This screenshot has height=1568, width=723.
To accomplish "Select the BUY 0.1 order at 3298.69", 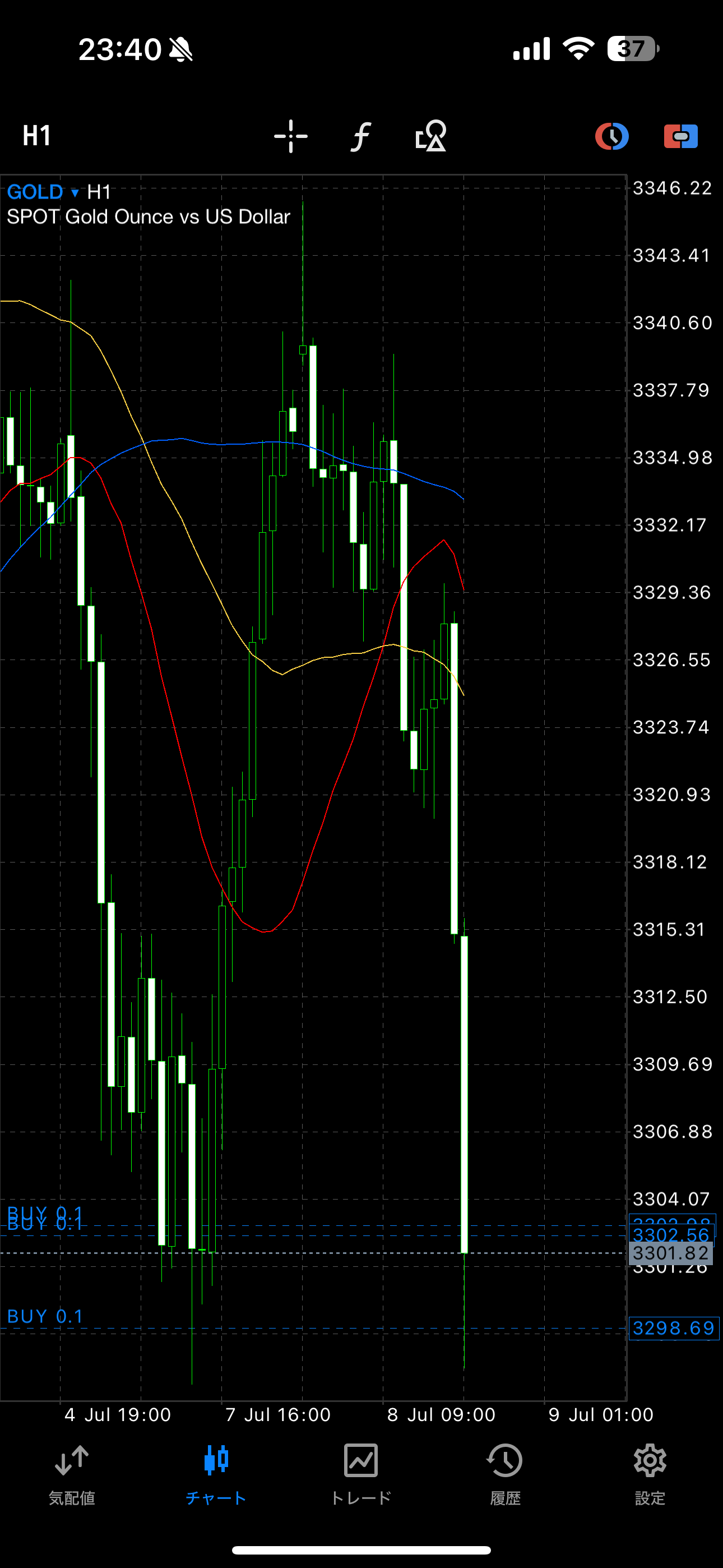I will coord(45,1316).
